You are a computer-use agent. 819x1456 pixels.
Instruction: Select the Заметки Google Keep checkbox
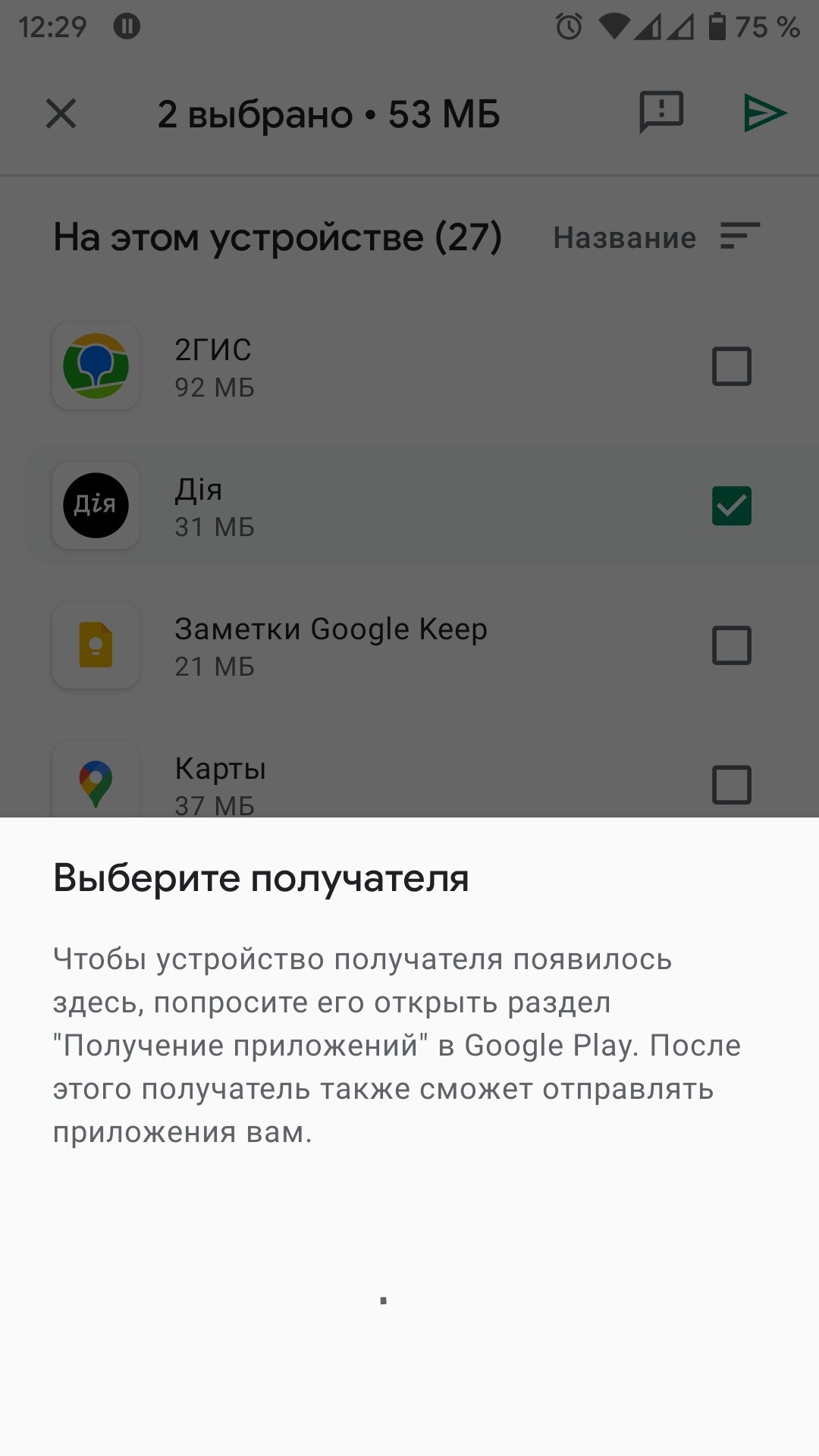(732, 645)
